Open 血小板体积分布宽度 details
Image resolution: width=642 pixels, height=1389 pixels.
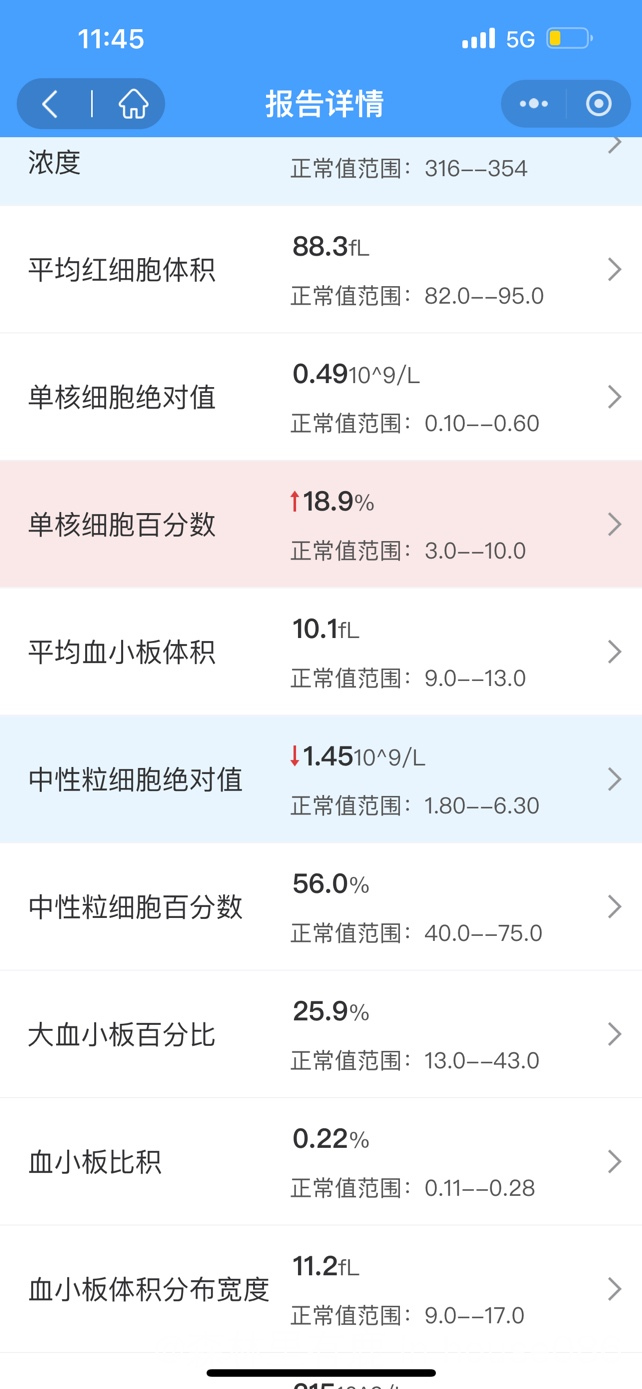click(x=321, y=1290)
